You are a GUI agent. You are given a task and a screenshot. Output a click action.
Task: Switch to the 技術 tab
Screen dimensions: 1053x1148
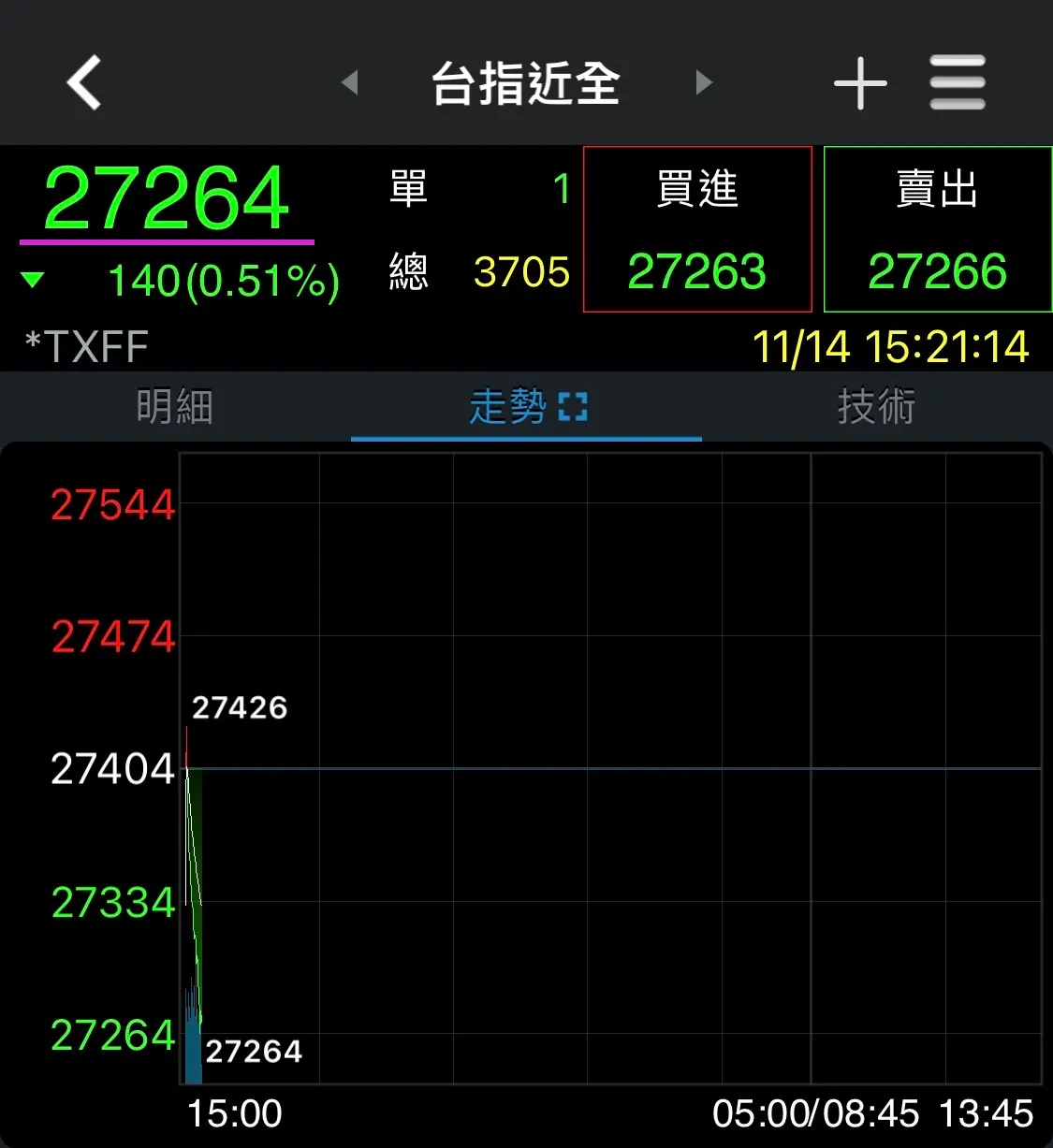[x=876, y=407]
